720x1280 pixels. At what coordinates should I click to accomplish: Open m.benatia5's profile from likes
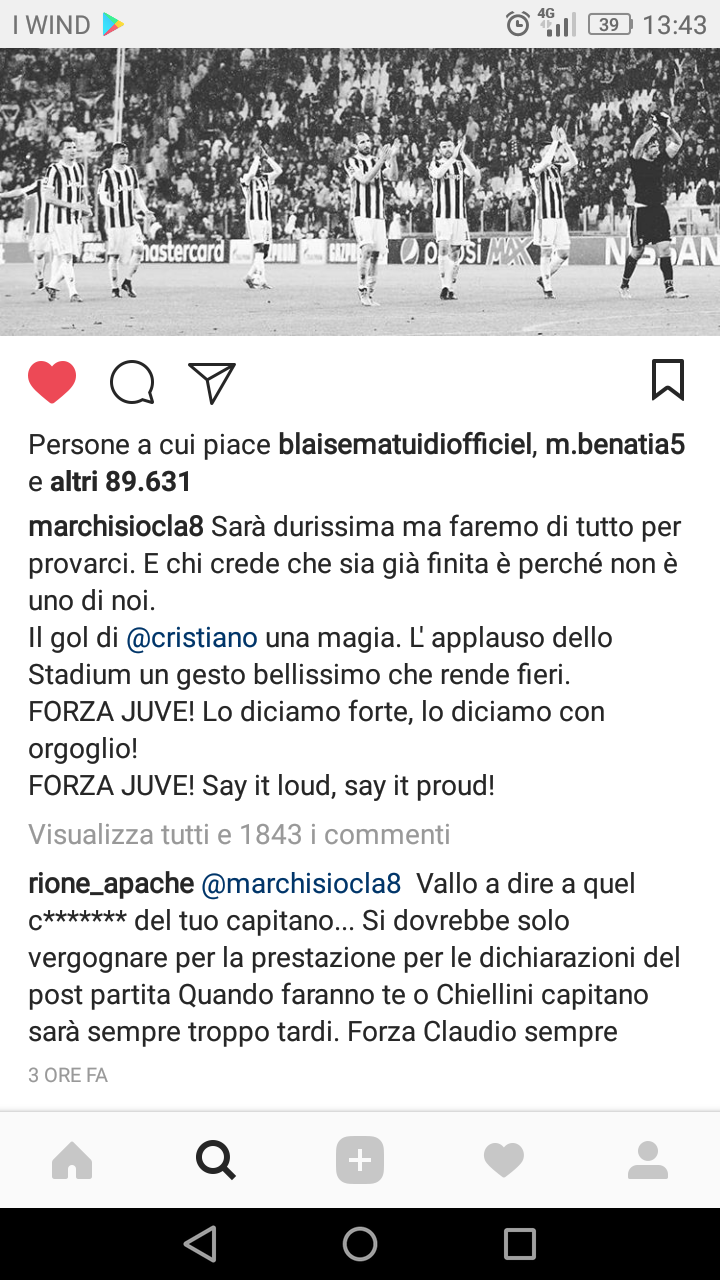pos(615,445)
